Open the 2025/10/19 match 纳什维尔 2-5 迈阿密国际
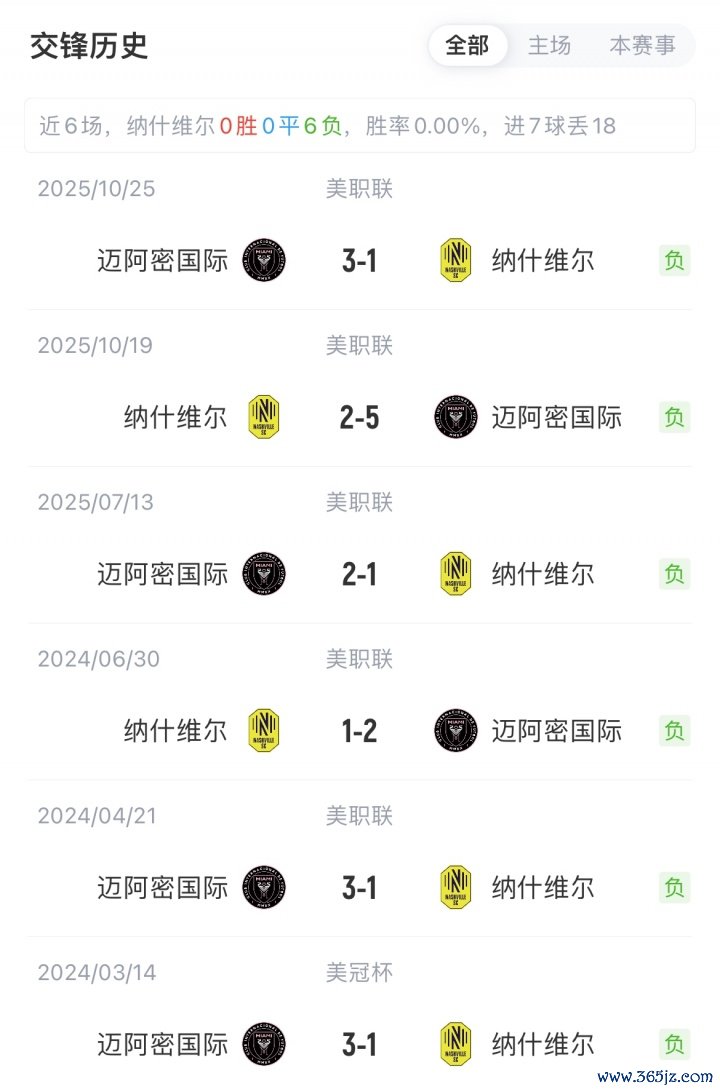720x1092 pixels. point(360,418)
